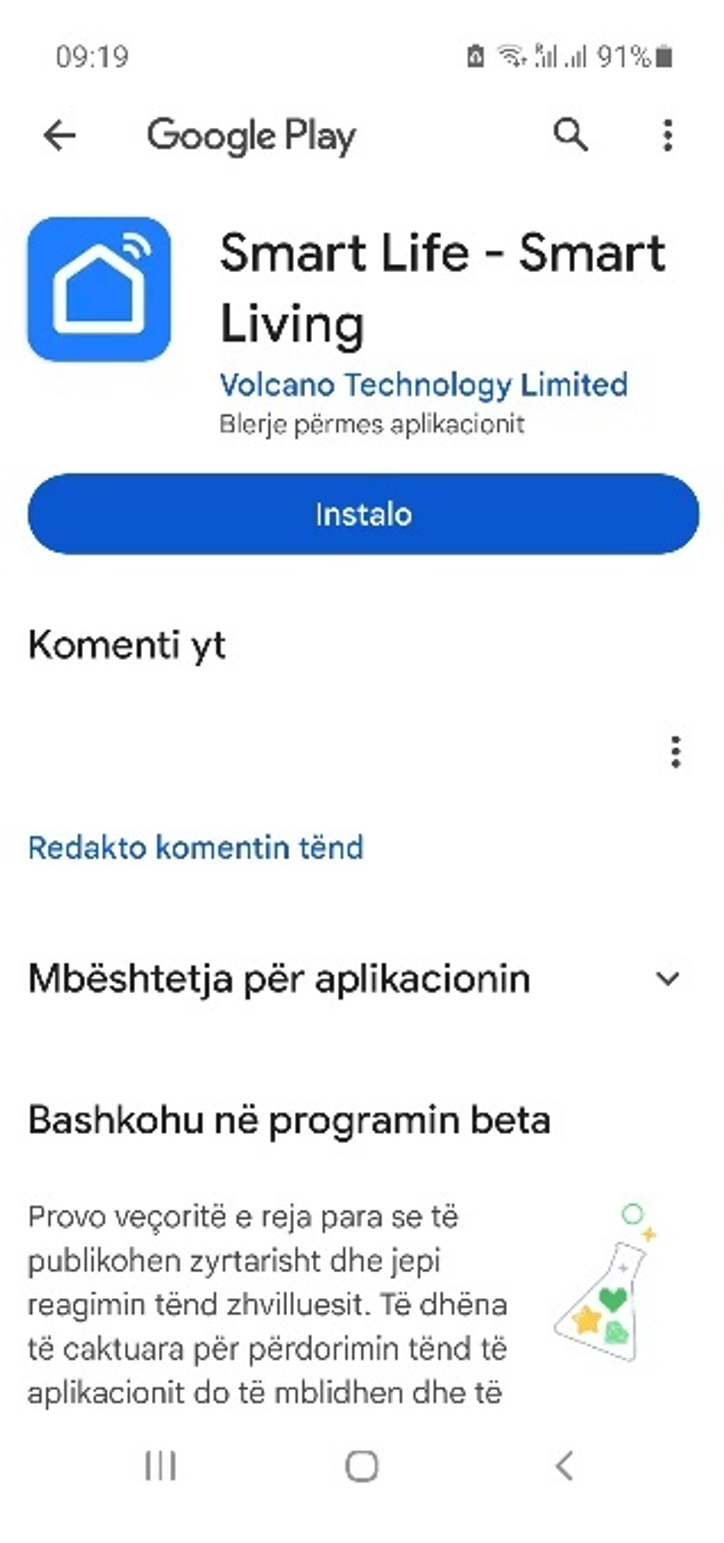Open Volcano Technology Limited developer page
This screenshot has height=1543, width=724.
pos(422,385)
